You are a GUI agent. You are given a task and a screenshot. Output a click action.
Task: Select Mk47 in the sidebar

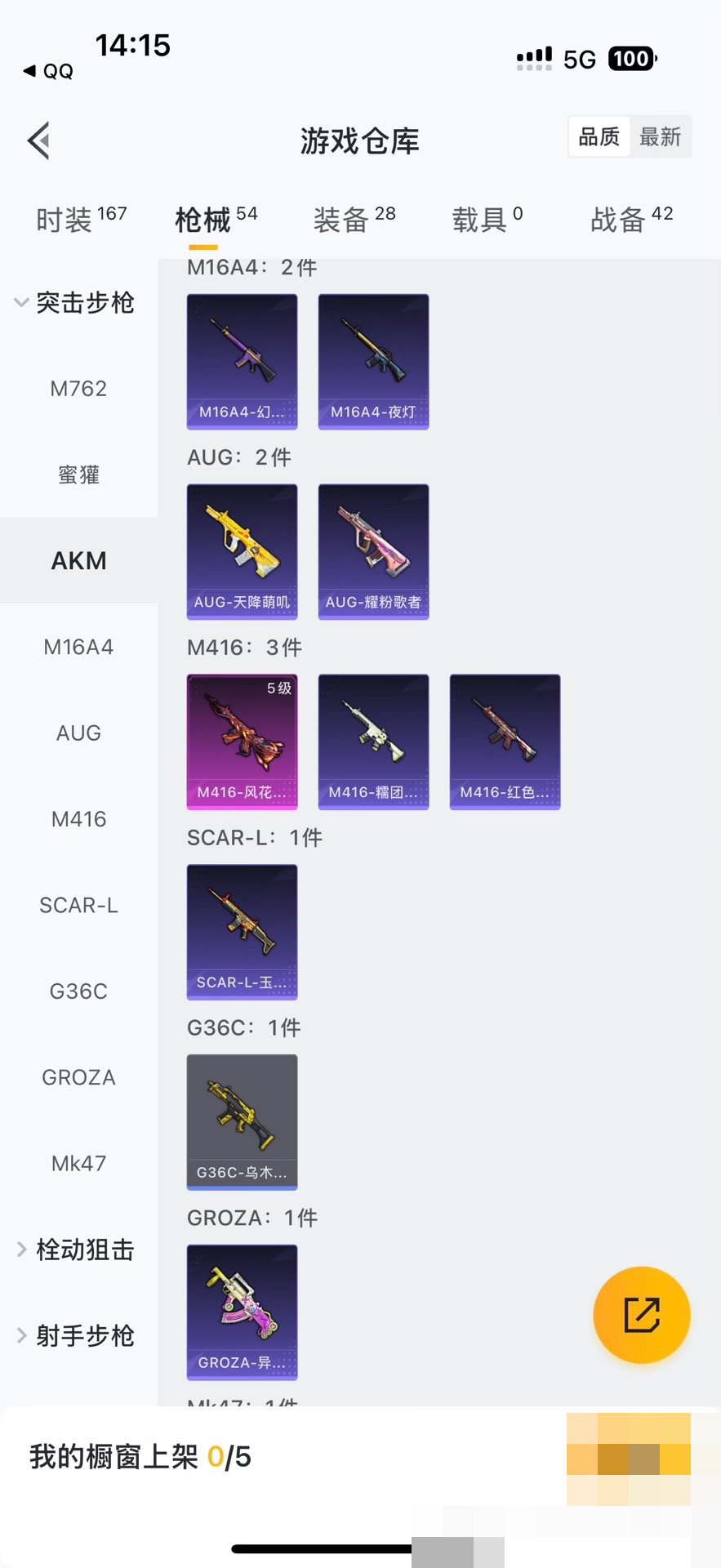[78, 1163]
